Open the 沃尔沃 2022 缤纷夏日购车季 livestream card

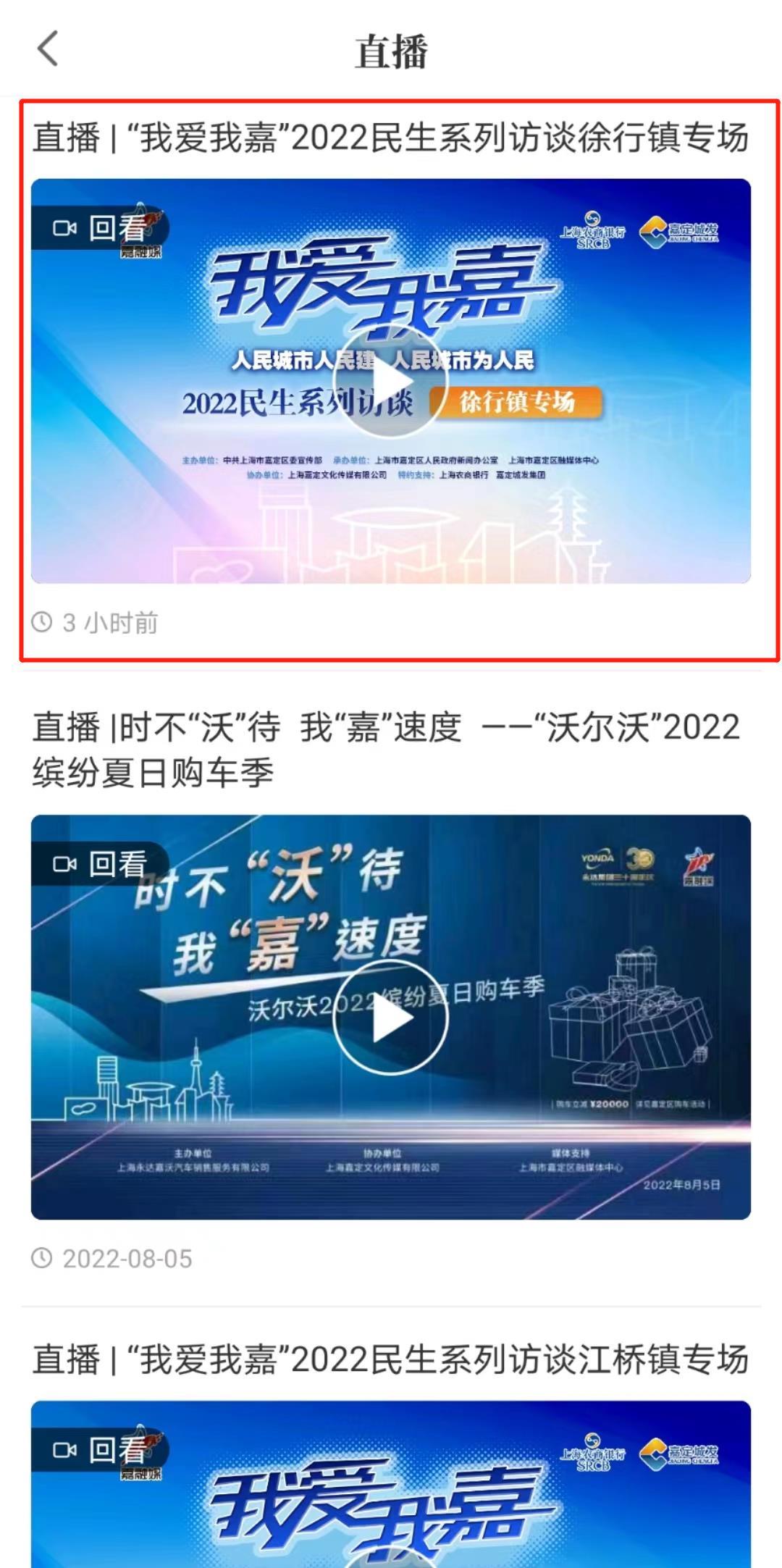click(x=391, y=989)
